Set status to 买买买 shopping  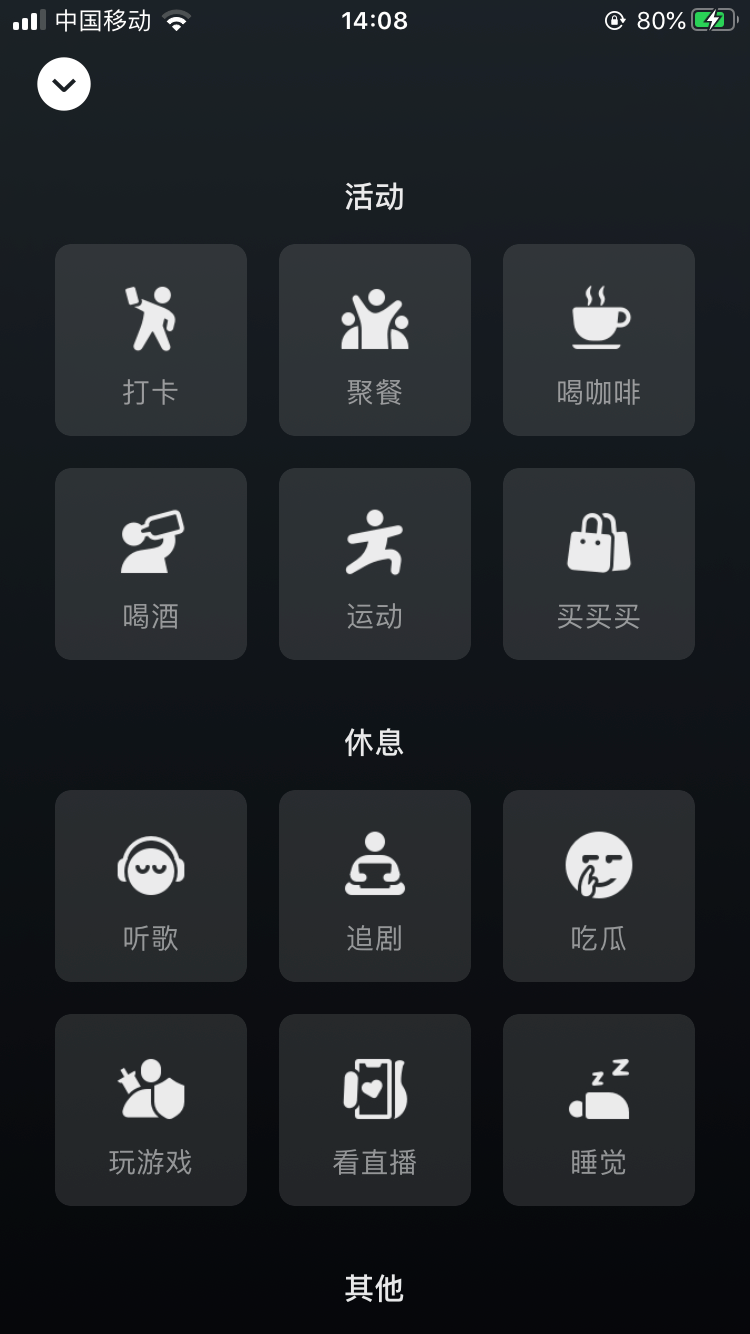pyautogui.click(x=599, y=564)
